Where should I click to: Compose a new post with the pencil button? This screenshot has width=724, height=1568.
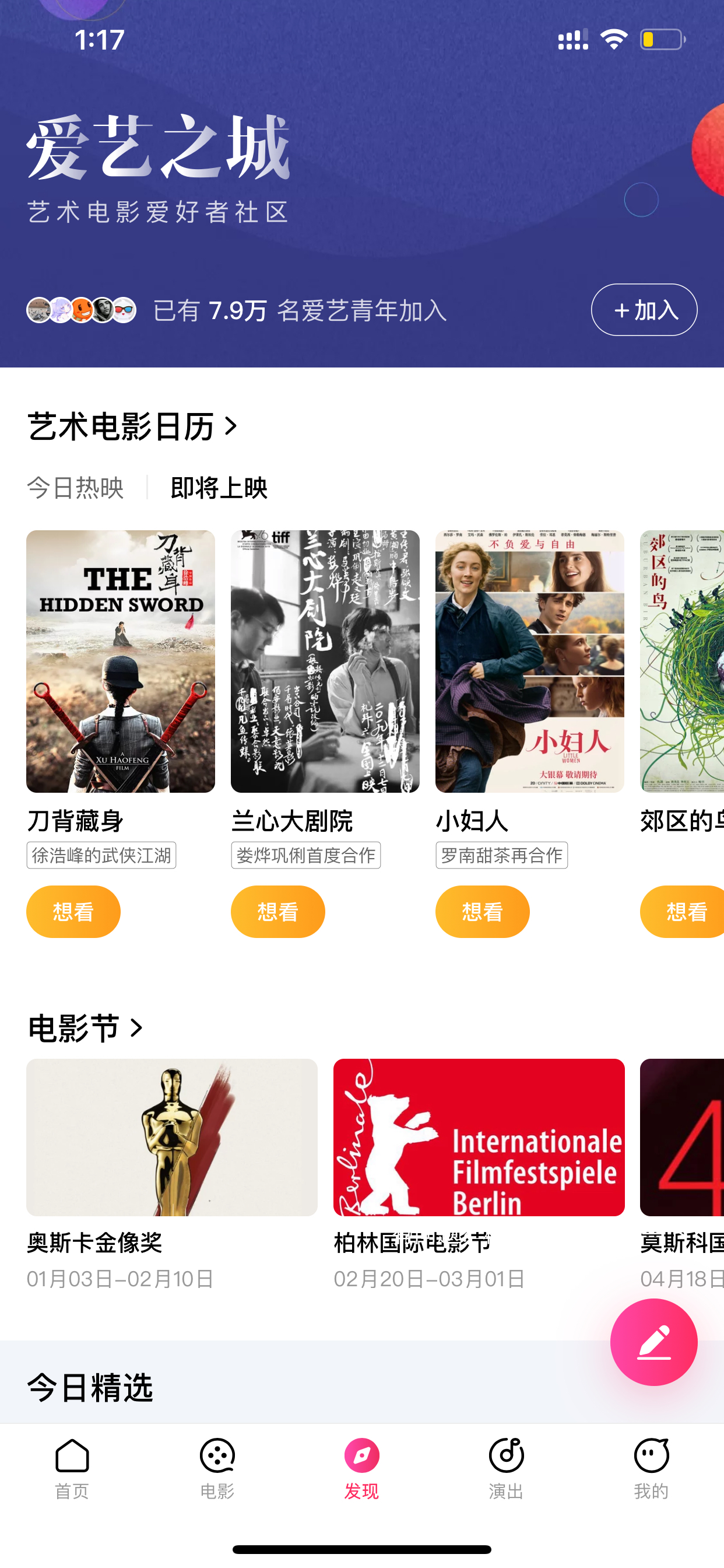click(x=653, y=1342)
